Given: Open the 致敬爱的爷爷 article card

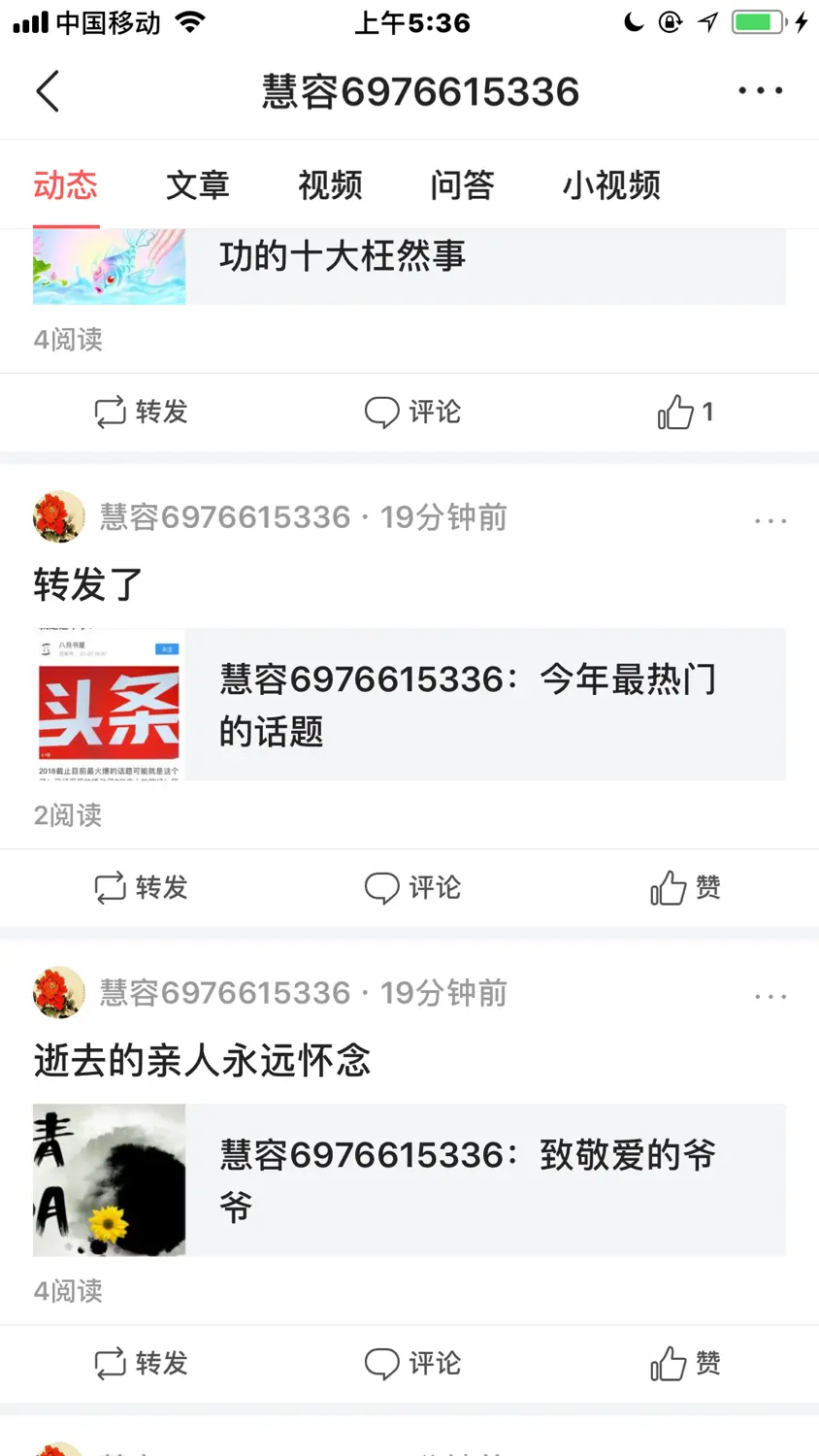Looking at the screenshot, I should pos(409,1180).
